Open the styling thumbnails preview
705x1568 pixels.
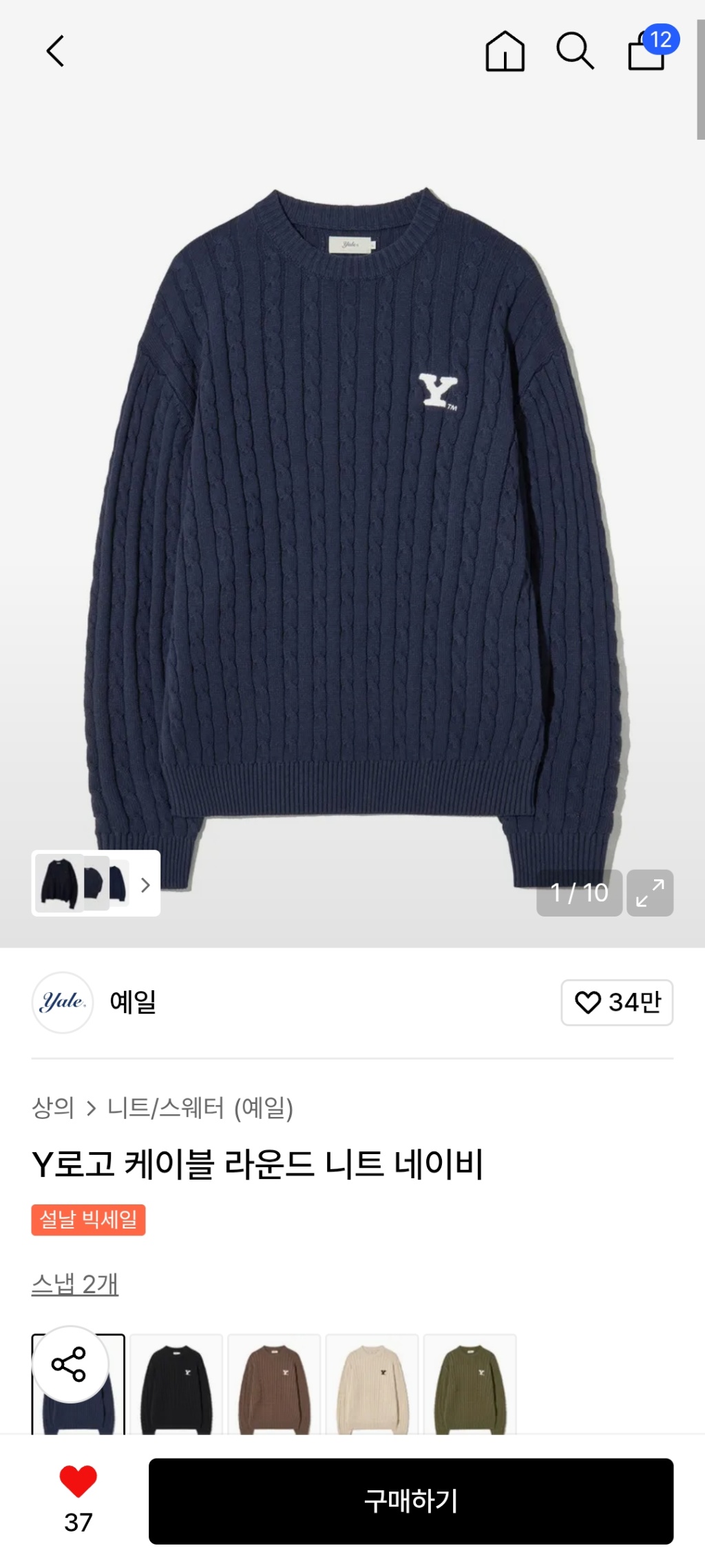pos(96,883)
